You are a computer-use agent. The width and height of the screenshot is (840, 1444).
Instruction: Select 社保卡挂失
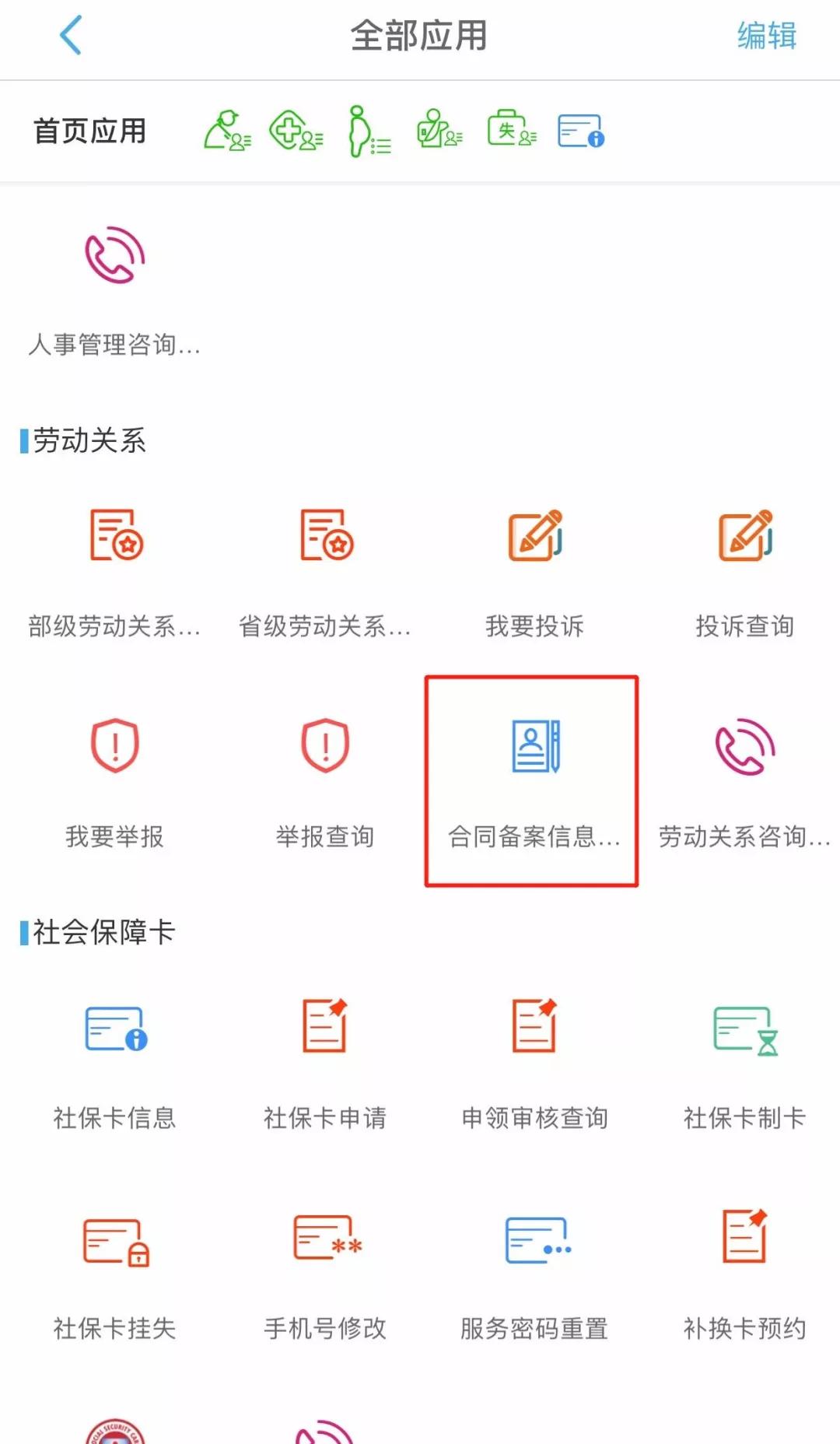tap(115, 1275)
